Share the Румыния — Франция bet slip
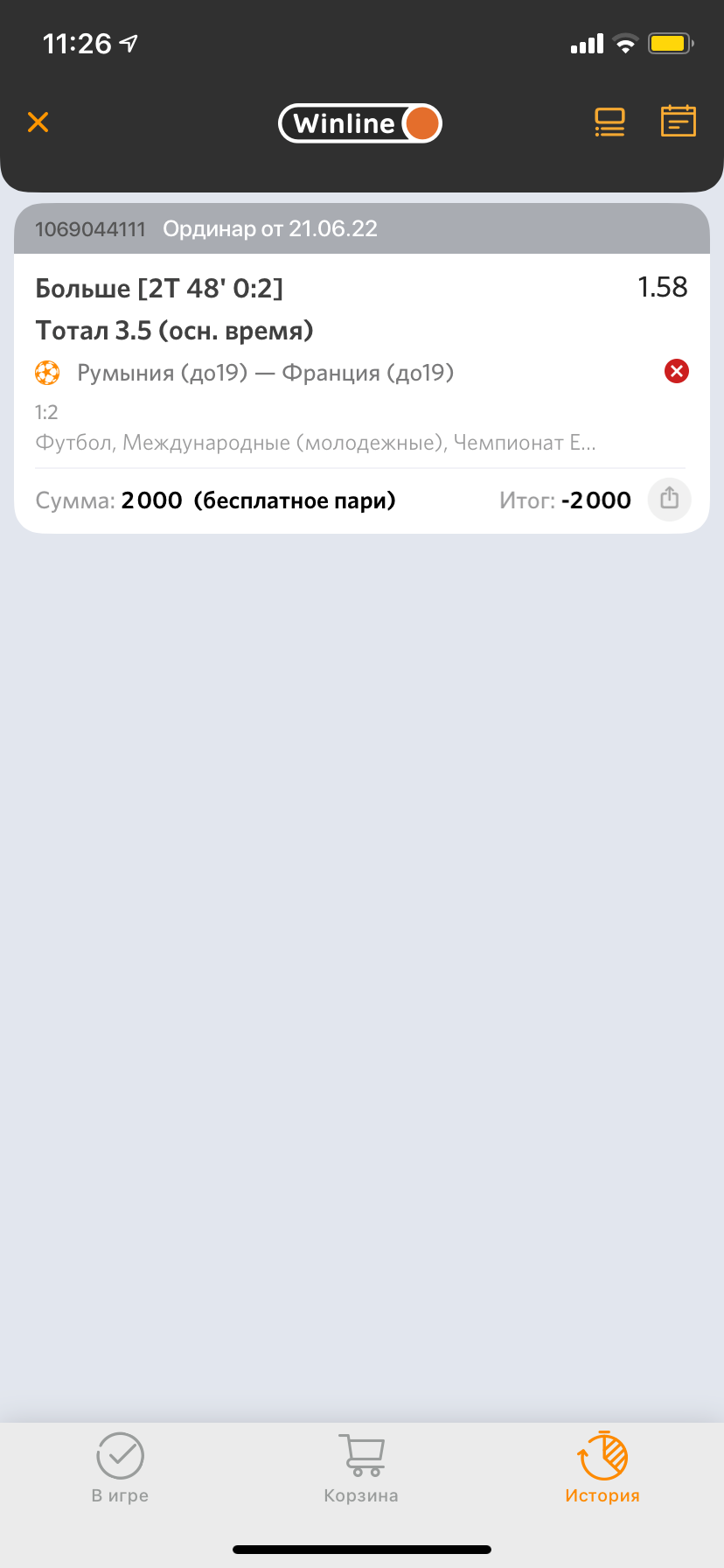The height and width of the screenshot is (1568, 724). (x=669, y=500)
